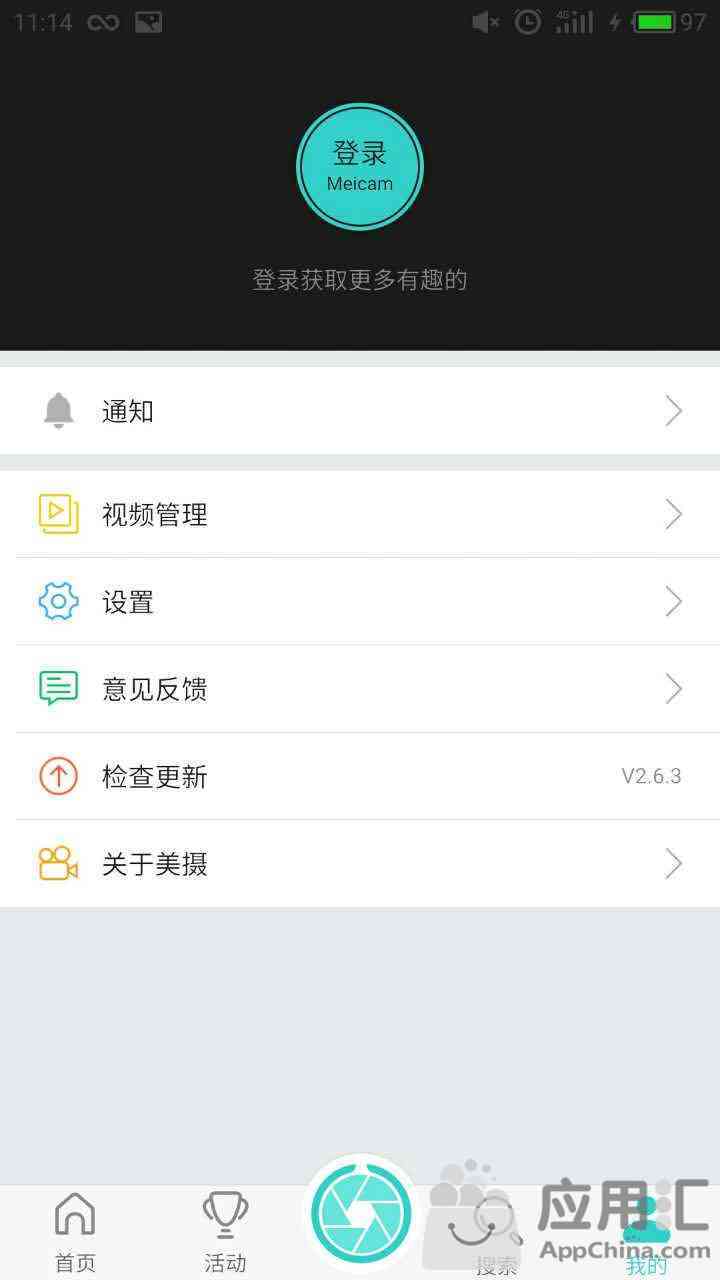Screen dimensions: 720x1280
Task: Open 意见反馈 feedback
Action: point(360,689)
